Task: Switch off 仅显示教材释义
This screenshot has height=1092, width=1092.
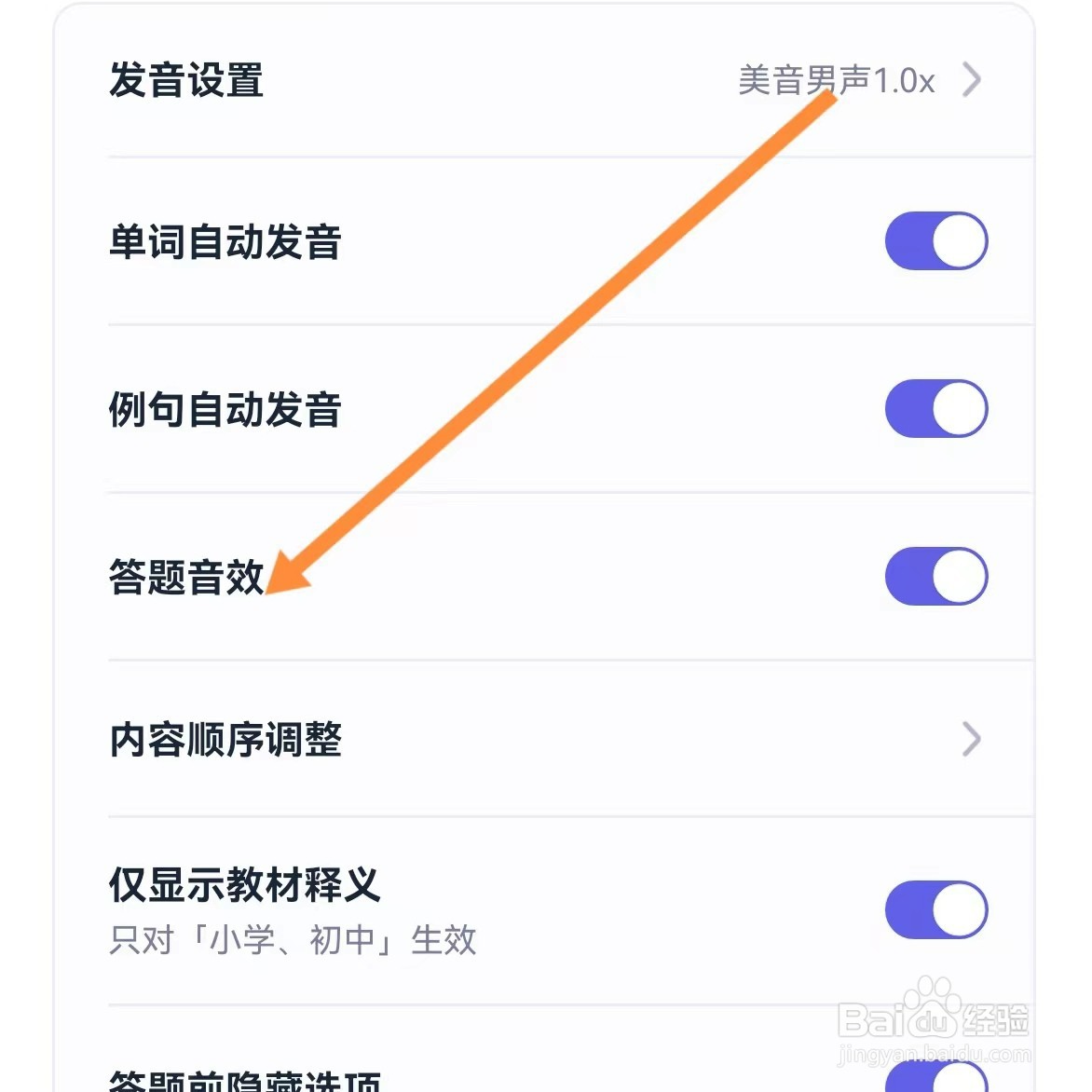Action: tap(935, 909)
